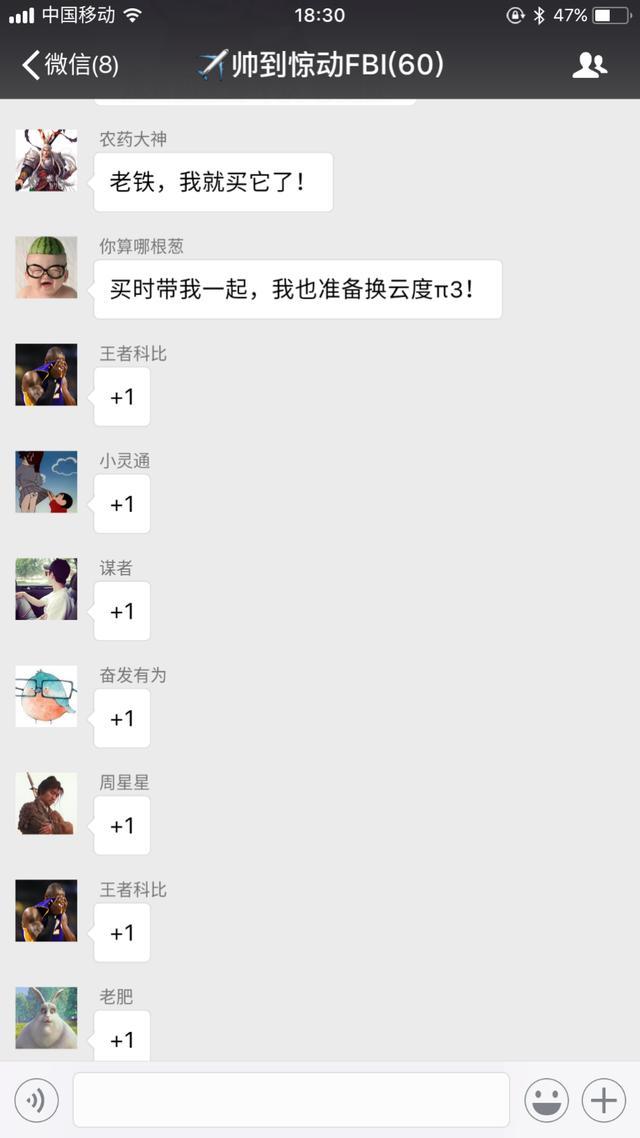
Task: View 老肥's profile avatar
Action: pyautogui.click(x=46, y=1017)
